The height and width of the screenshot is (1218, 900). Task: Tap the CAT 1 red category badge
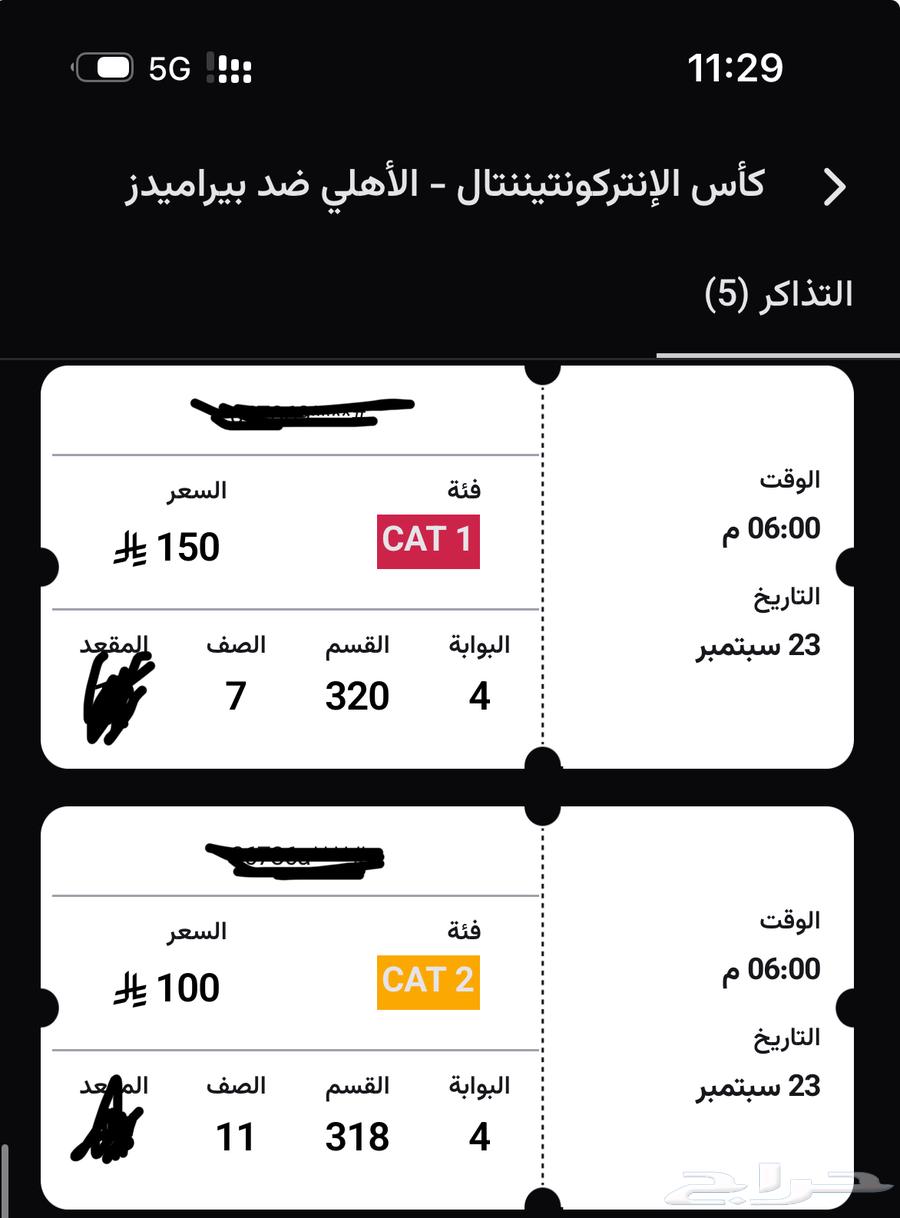[x=428, y=539]
